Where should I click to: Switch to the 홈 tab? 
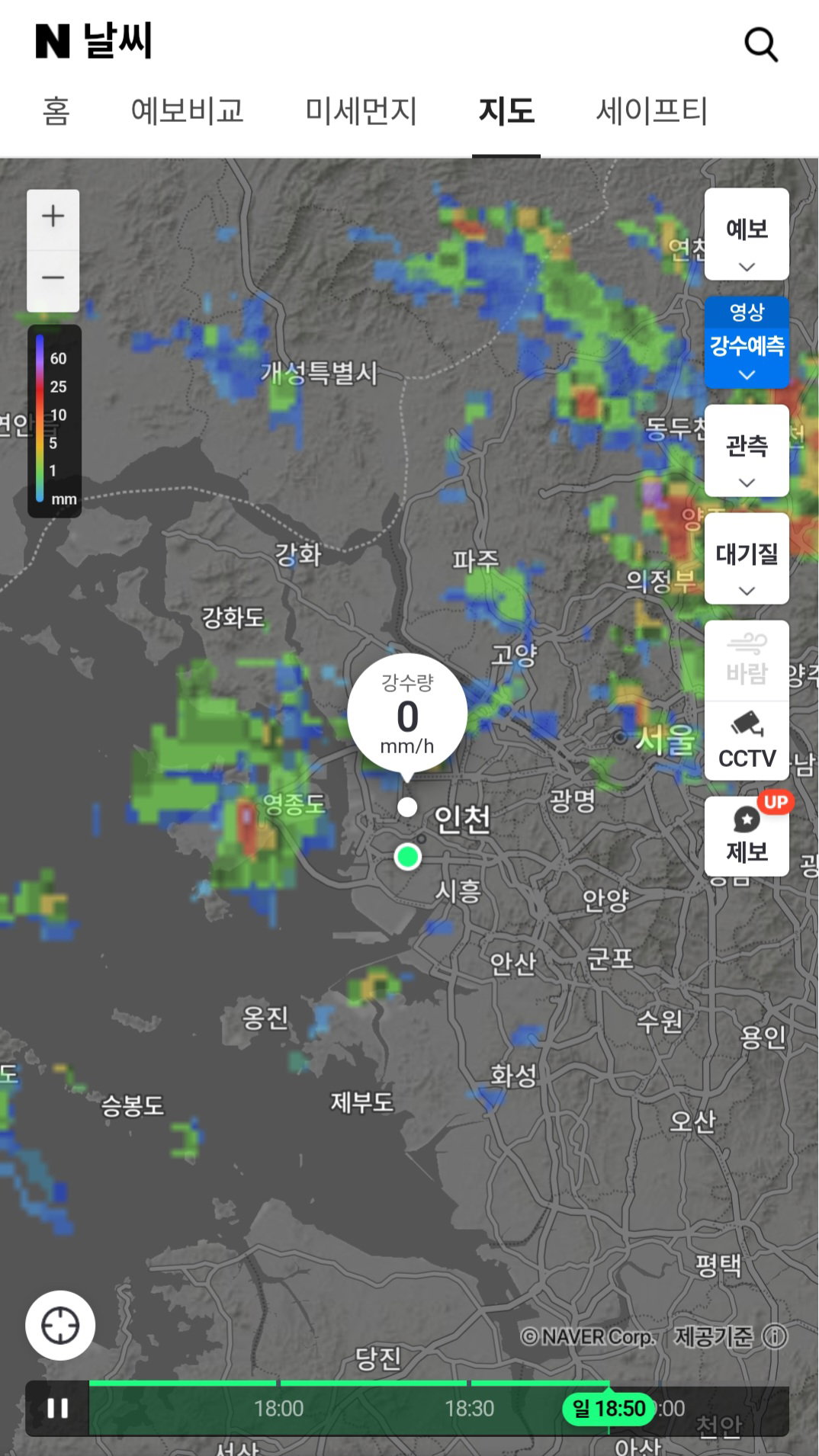click(x=56, y=111)
